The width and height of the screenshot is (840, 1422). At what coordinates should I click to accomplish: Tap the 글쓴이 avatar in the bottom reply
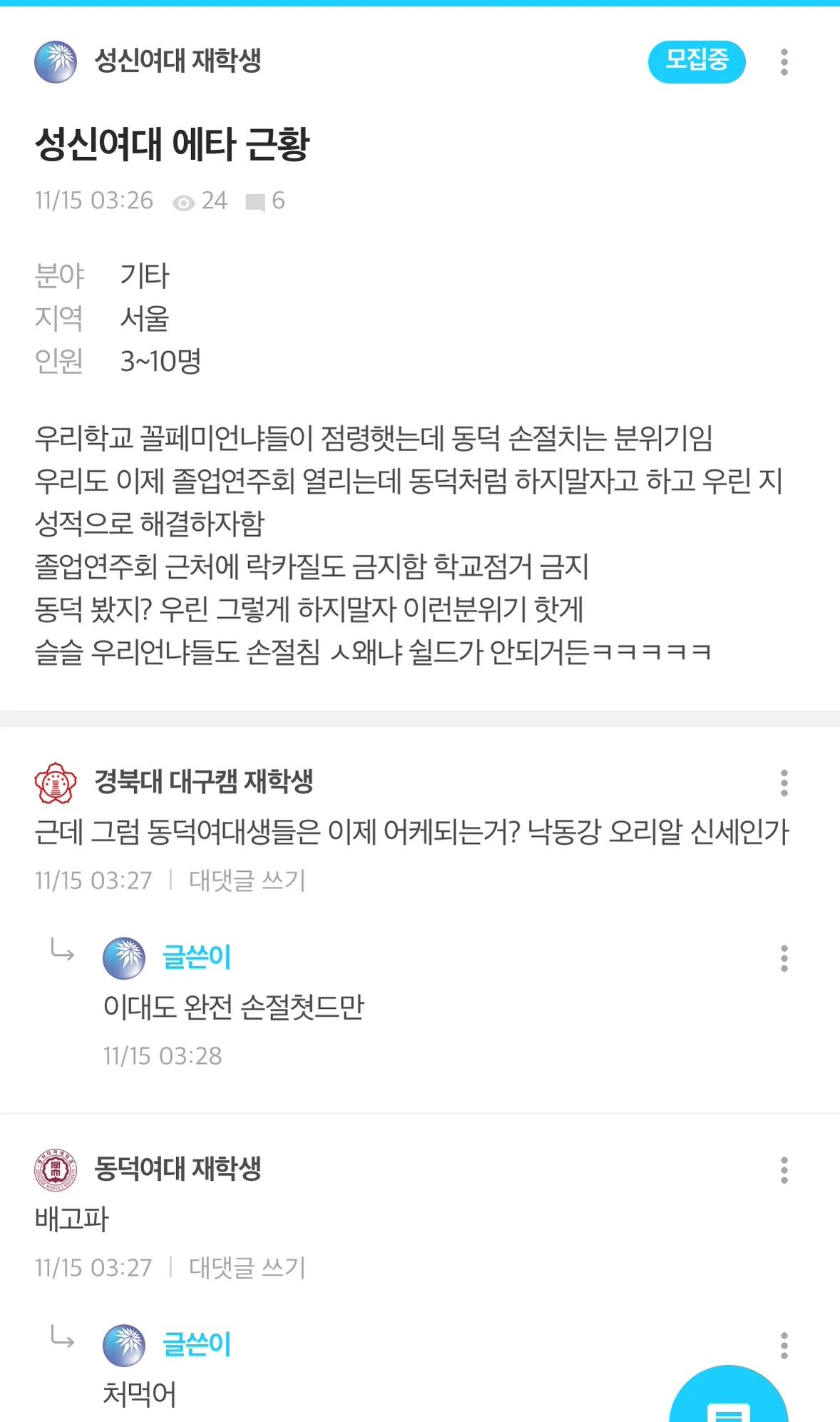(x=124, y=1344)
